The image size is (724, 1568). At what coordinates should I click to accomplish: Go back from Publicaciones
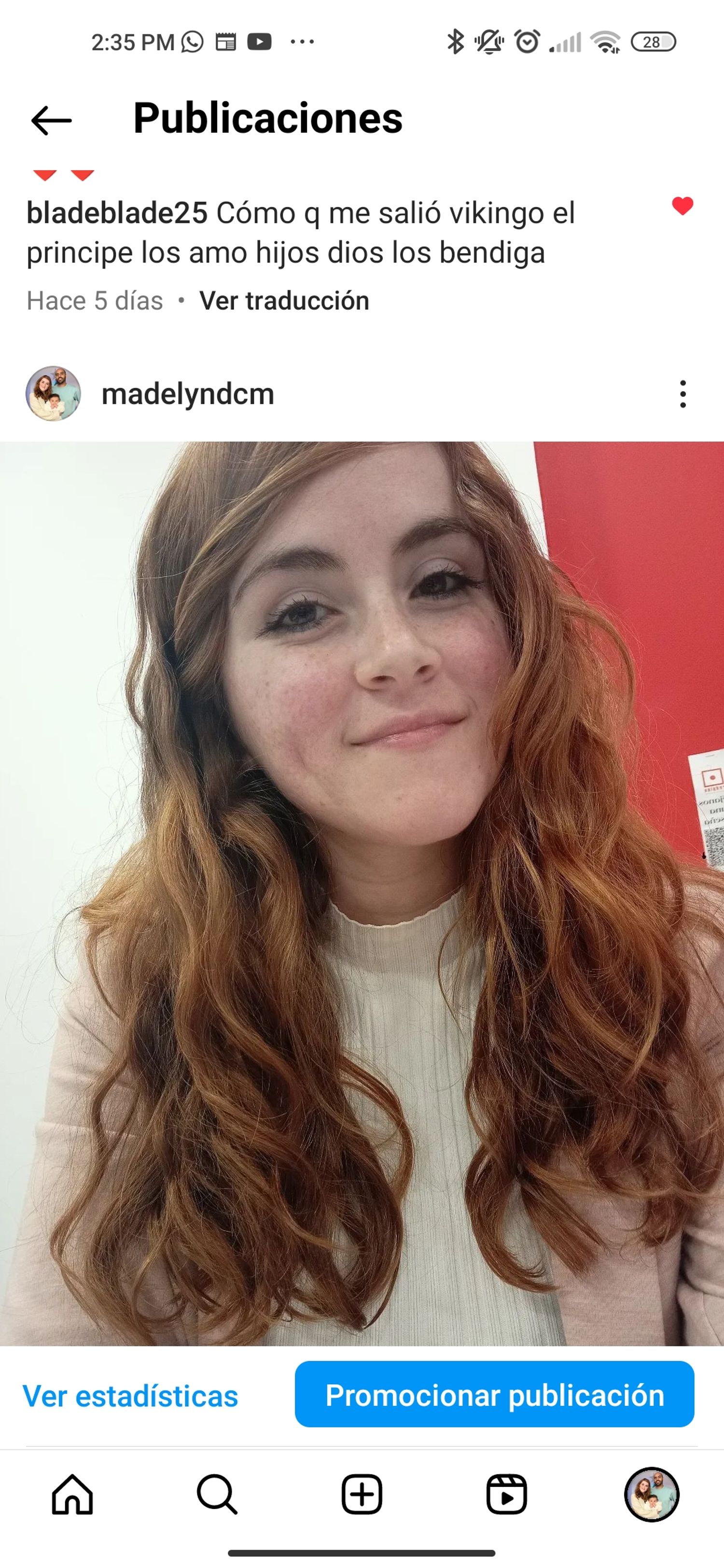[52, 120]
